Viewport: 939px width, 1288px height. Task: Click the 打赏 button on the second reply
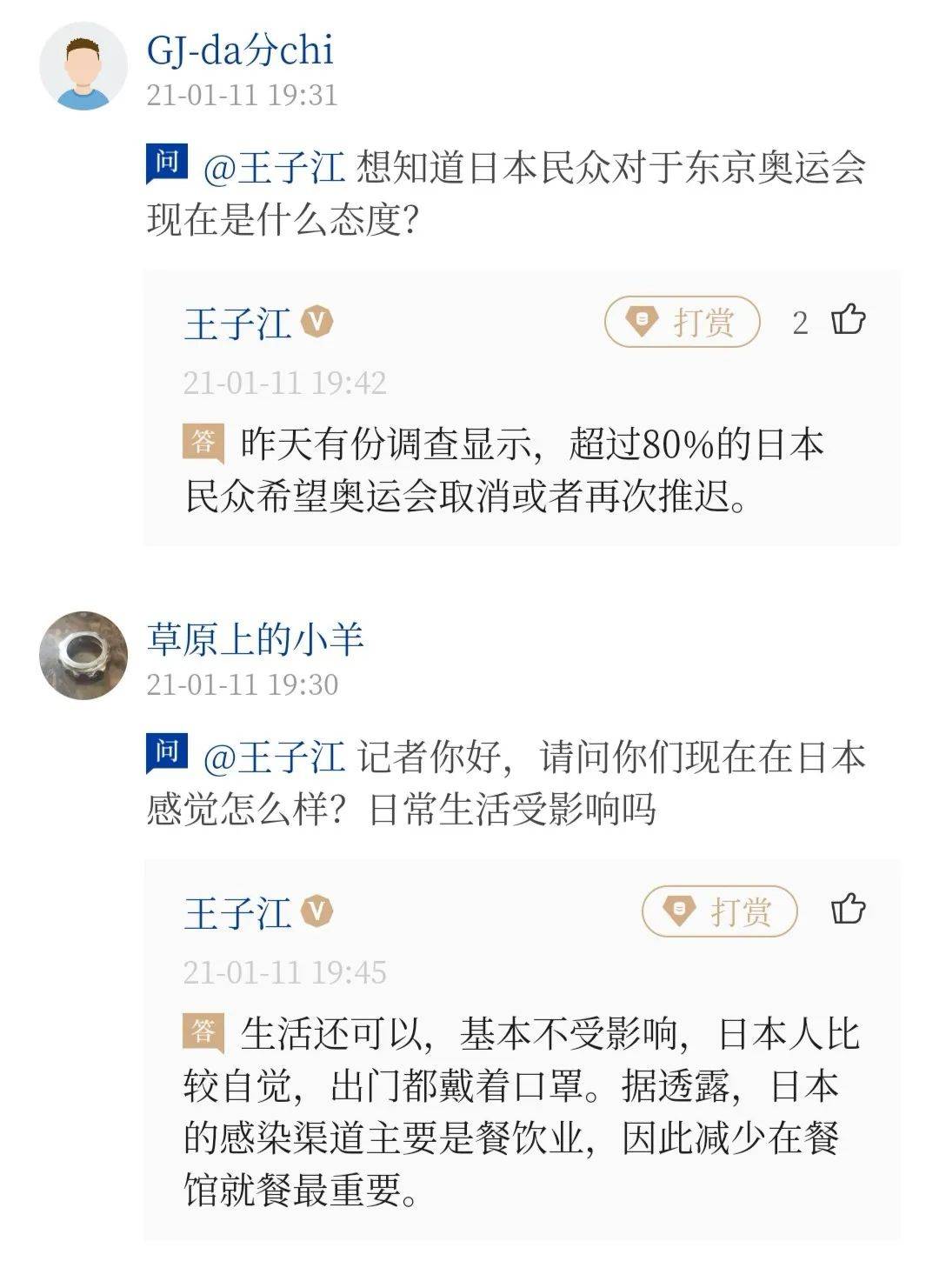coord(719,908)
